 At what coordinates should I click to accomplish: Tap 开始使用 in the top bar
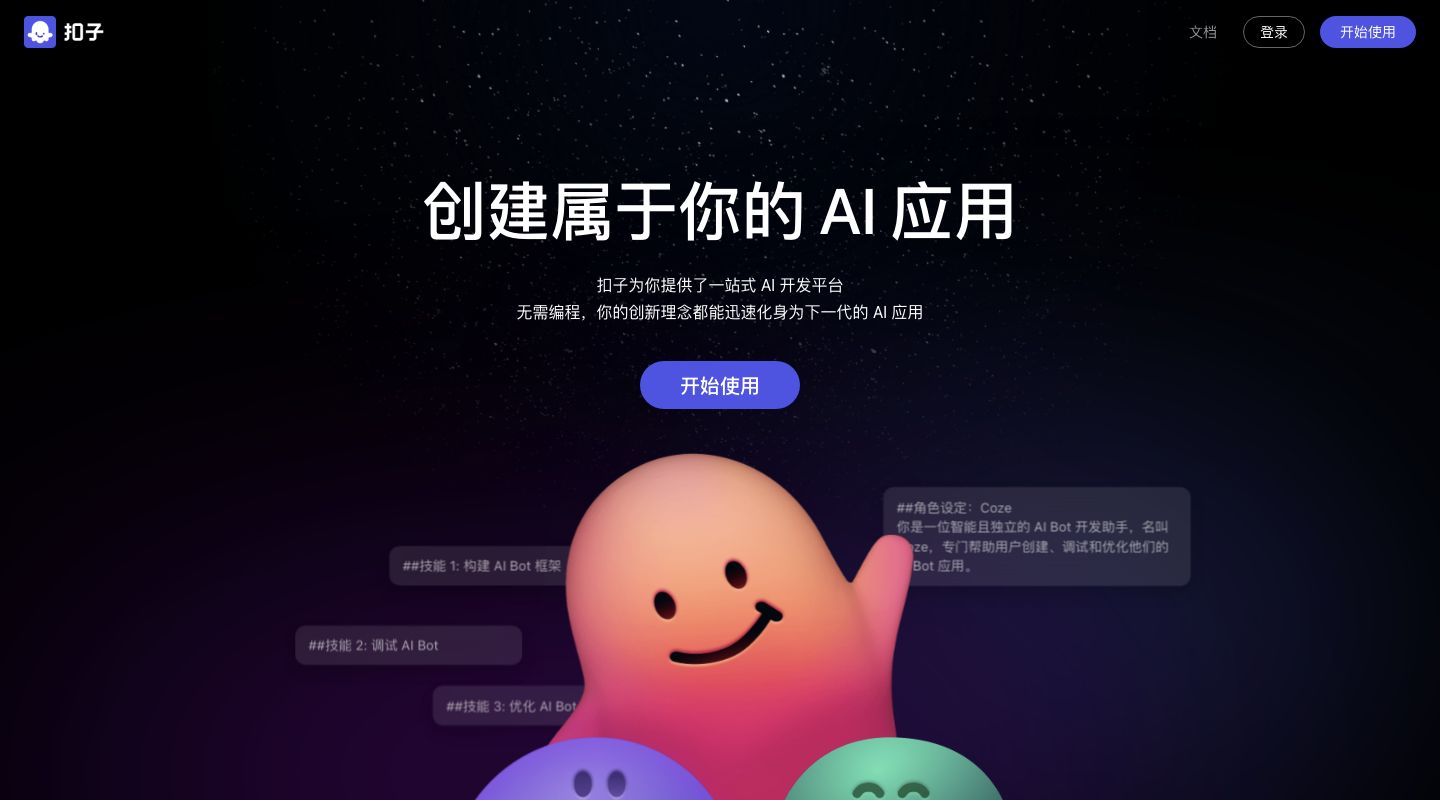[x=1367, y=32]
